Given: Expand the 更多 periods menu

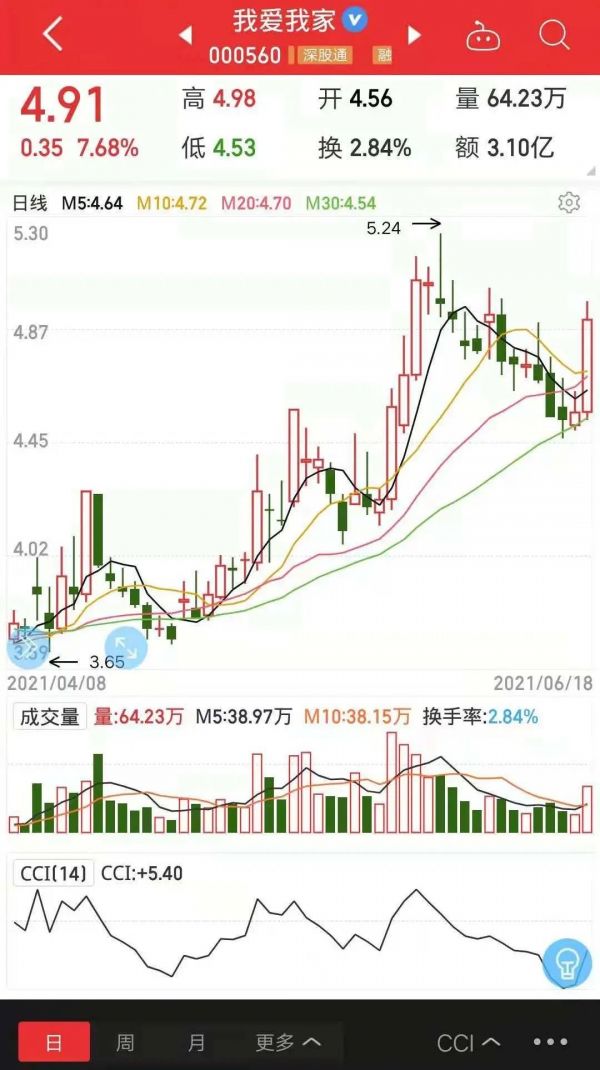Looking at the screenshot, I should pos(288,1042).
